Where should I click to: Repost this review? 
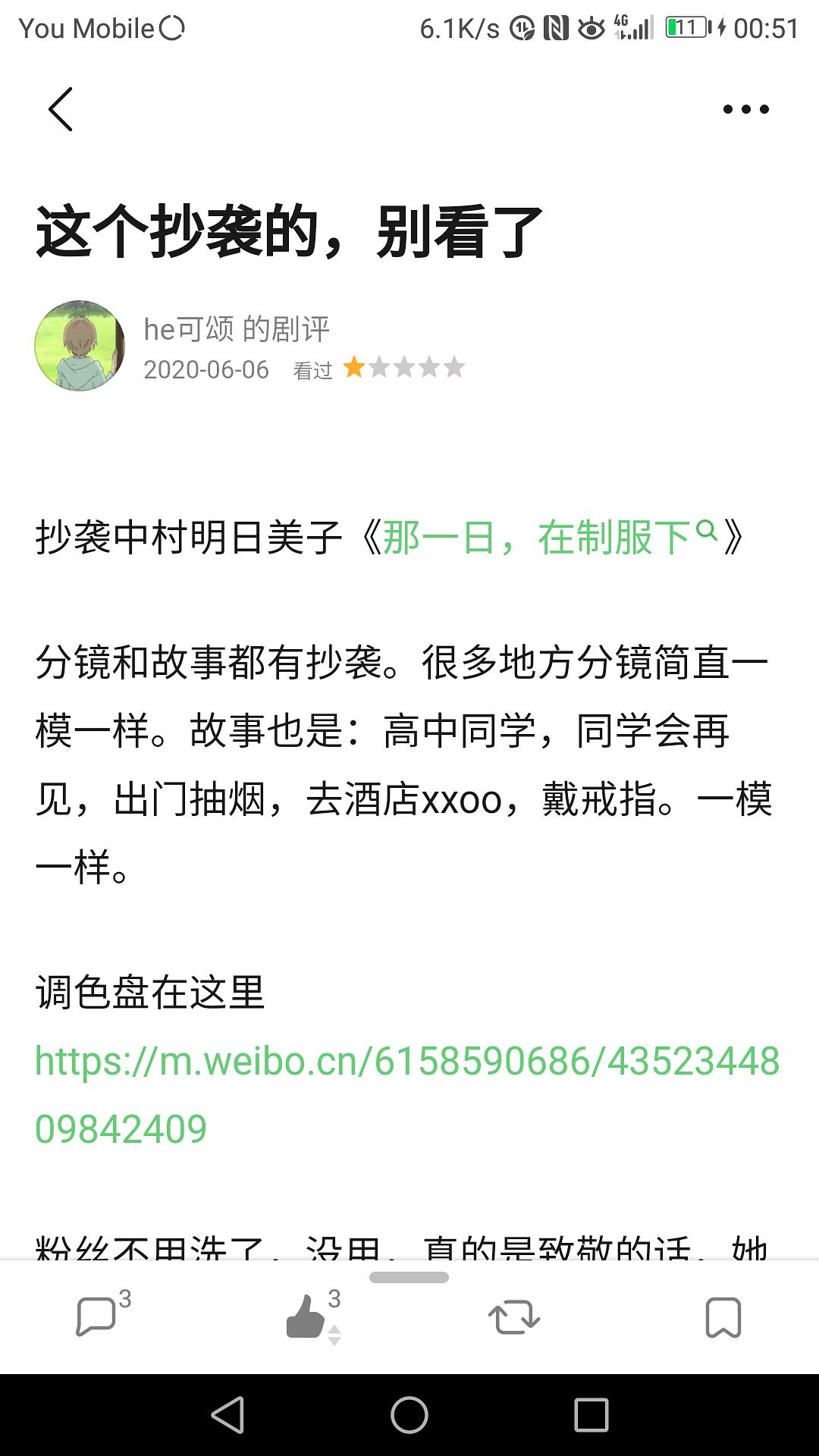tap(514, 1317)
